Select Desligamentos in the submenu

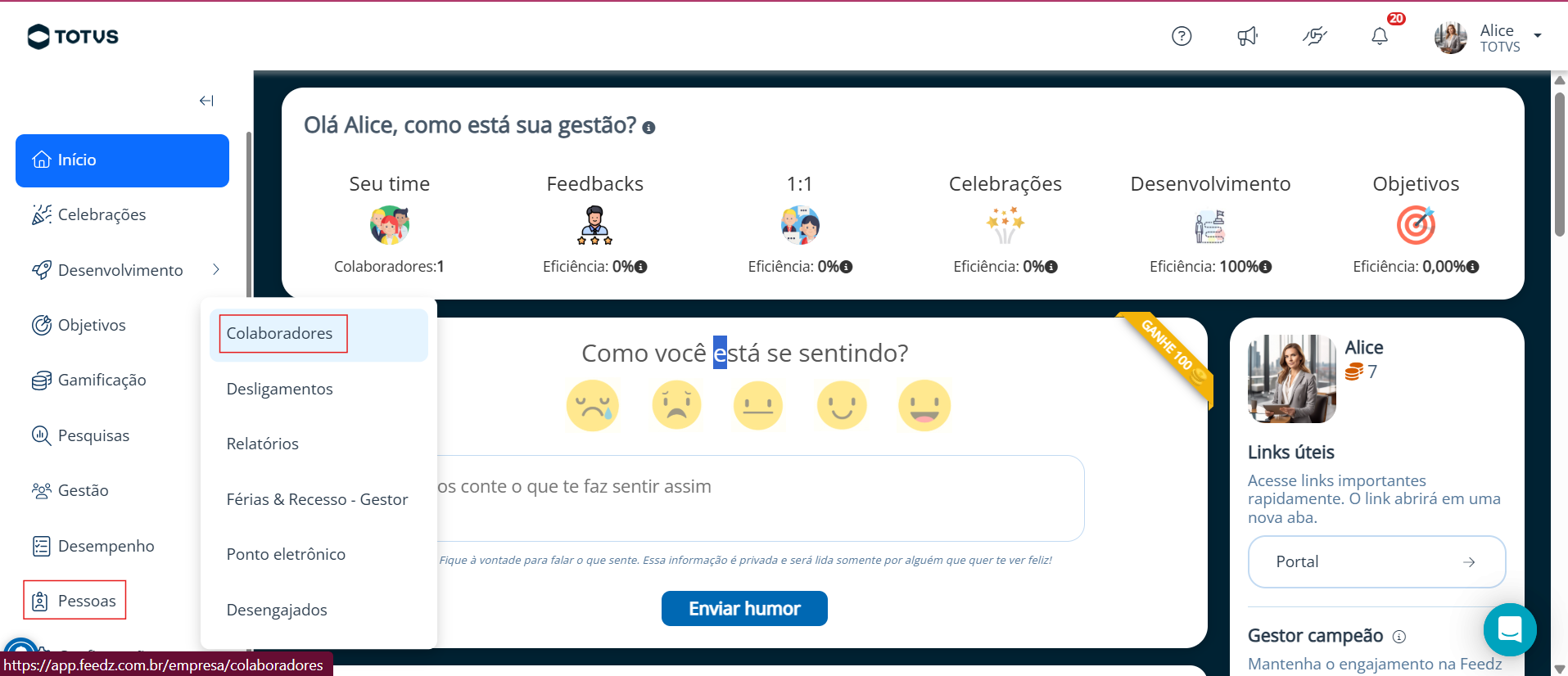click(x=279, y=389)
